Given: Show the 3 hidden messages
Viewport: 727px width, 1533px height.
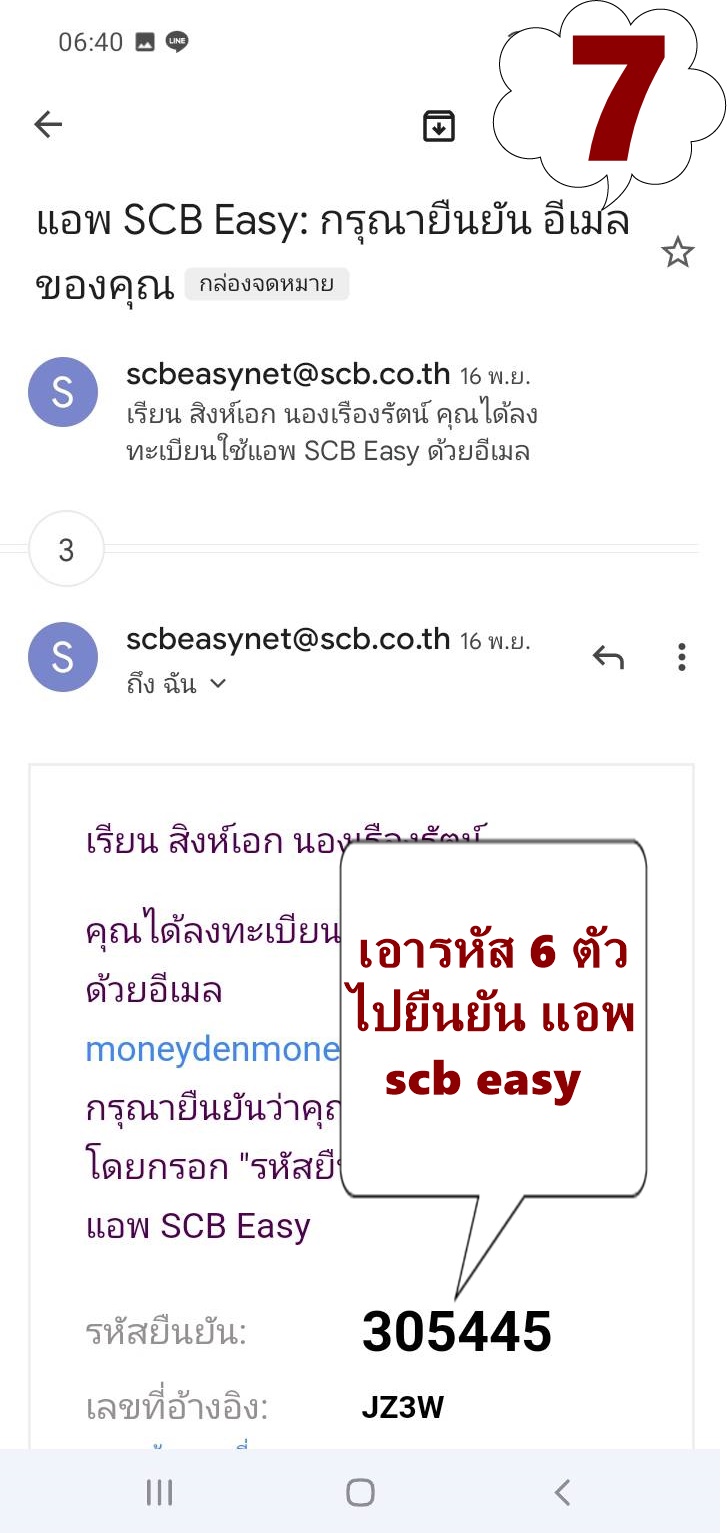Looking at the screenshot, I should point(66,550).
